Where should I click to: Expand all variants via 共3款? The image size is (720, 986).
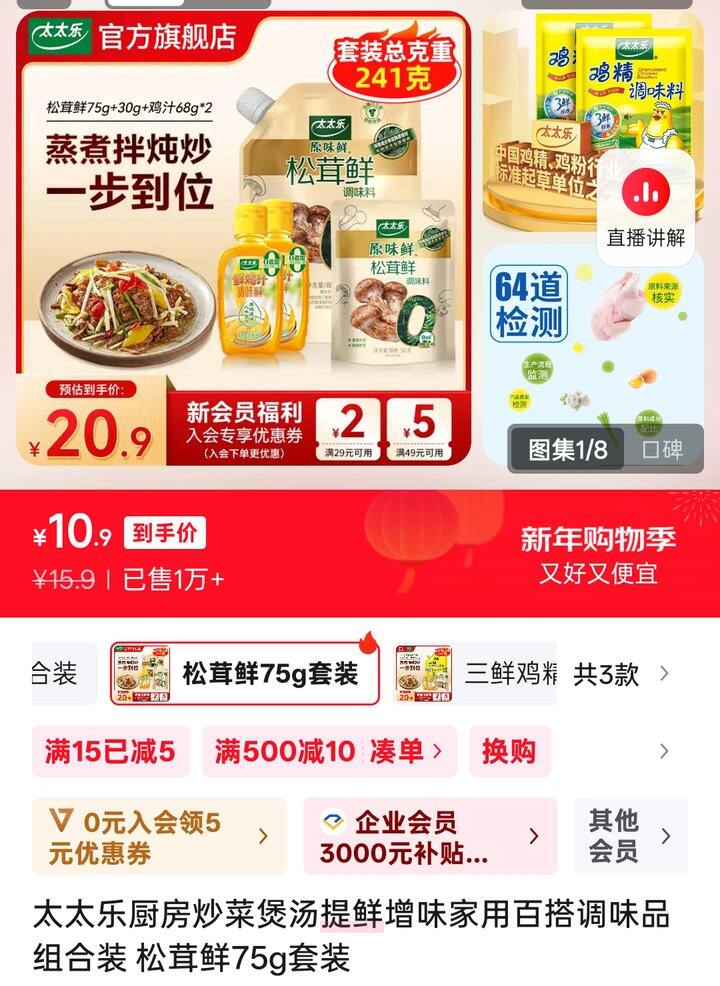(620, 674)
